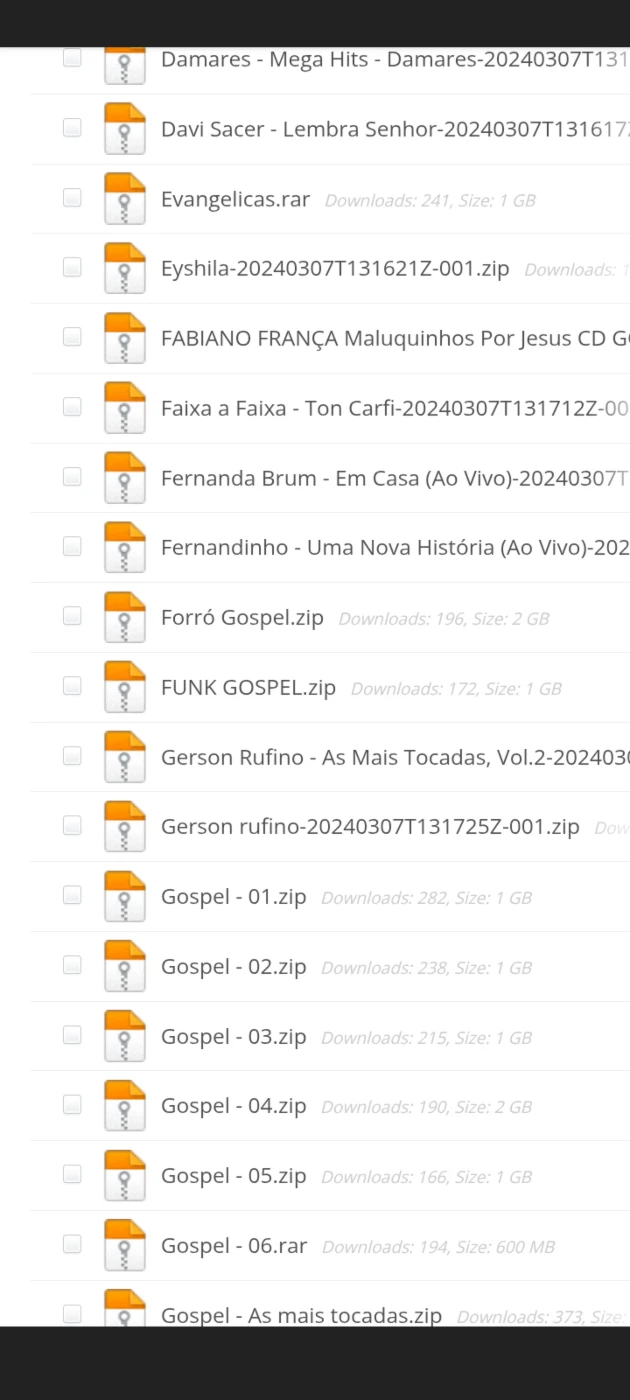This screenshot has width=630, height=1400.
Task: Open the Eyshila zip file
Action: click(335, 269)
